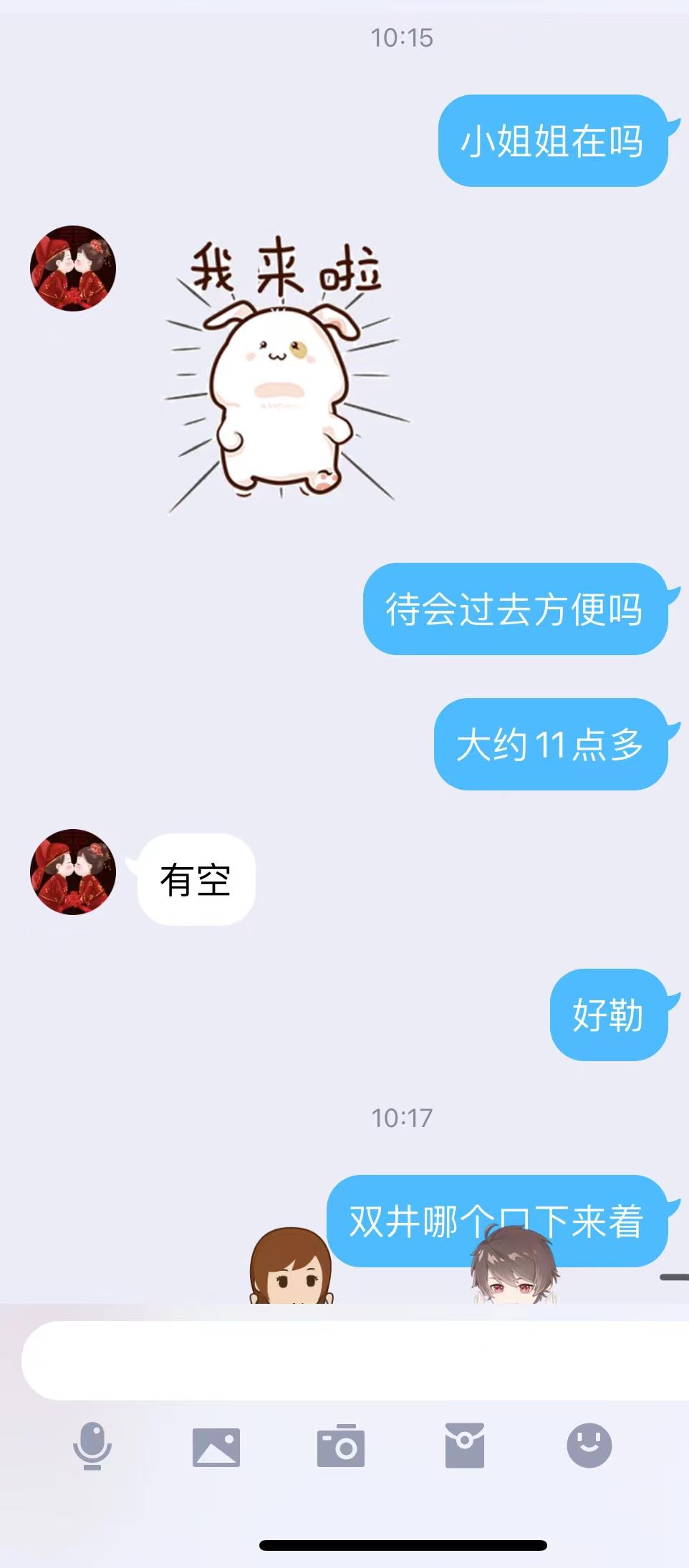
Task: Open the photo gallery picker
Action: [216, 1447]
